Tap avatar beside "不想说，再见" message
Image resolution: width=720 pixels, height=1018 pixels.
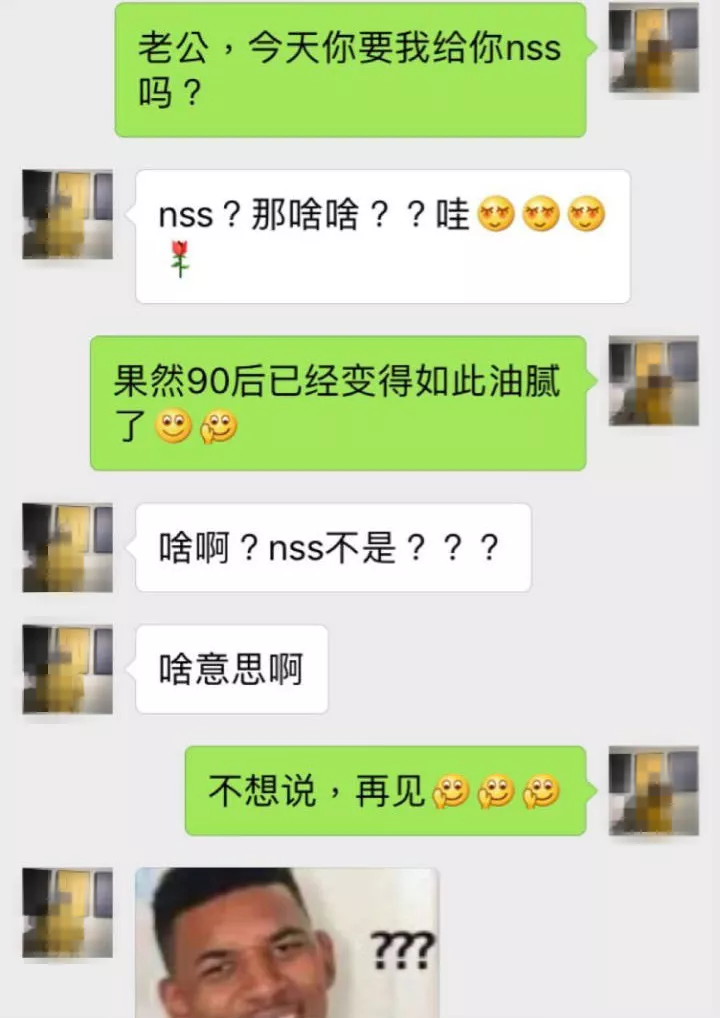(x=654, y=790)
